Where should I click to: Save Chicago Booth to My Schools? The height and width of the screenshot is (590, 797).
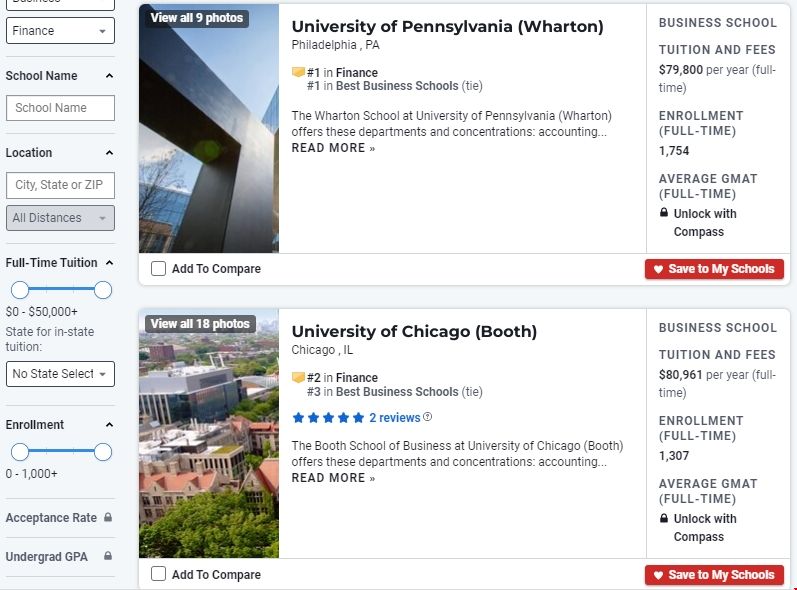[713, 575]
